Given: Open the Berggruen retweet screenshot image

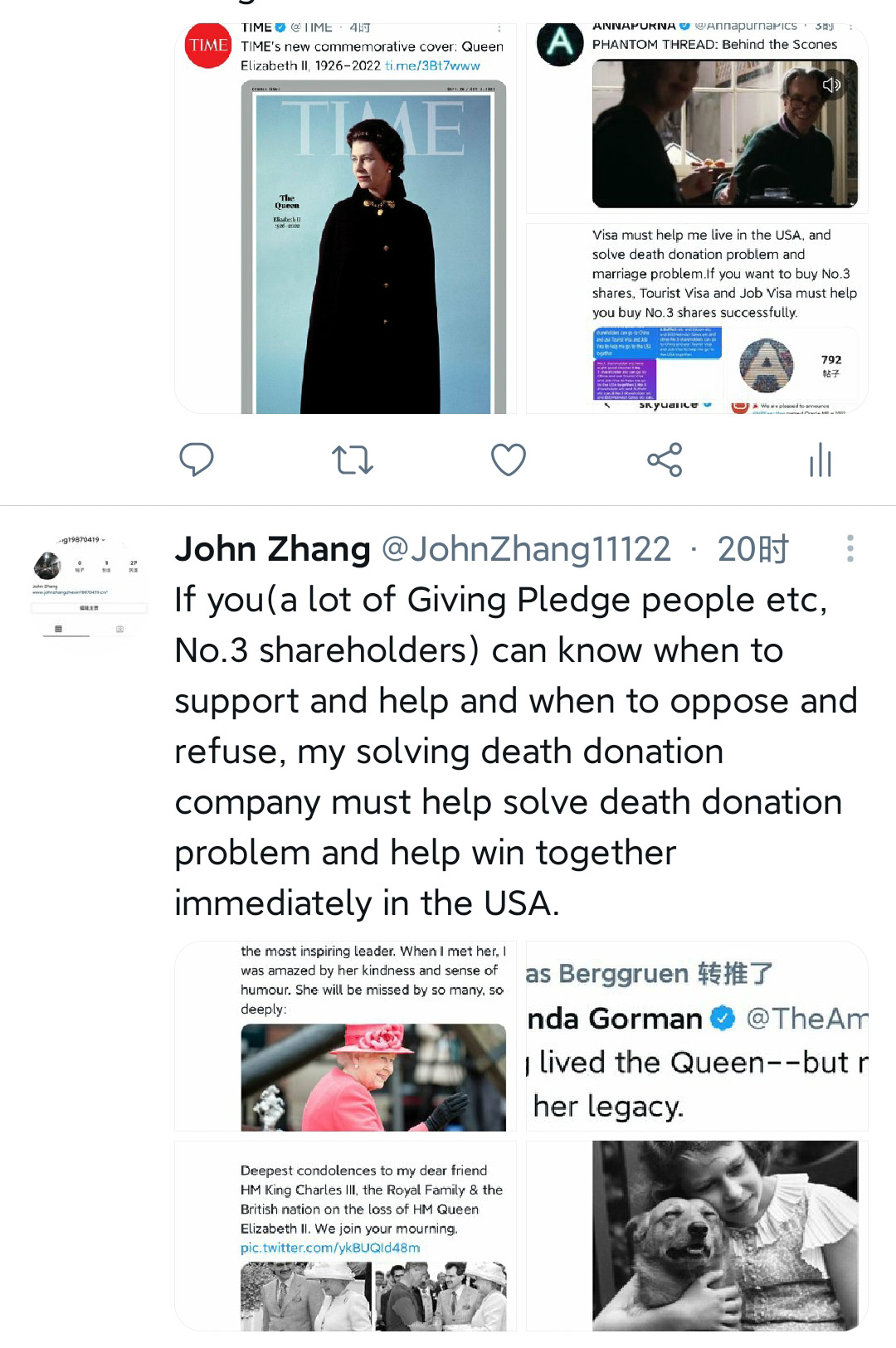Looking at the screenshot, I should [698, 1036].
